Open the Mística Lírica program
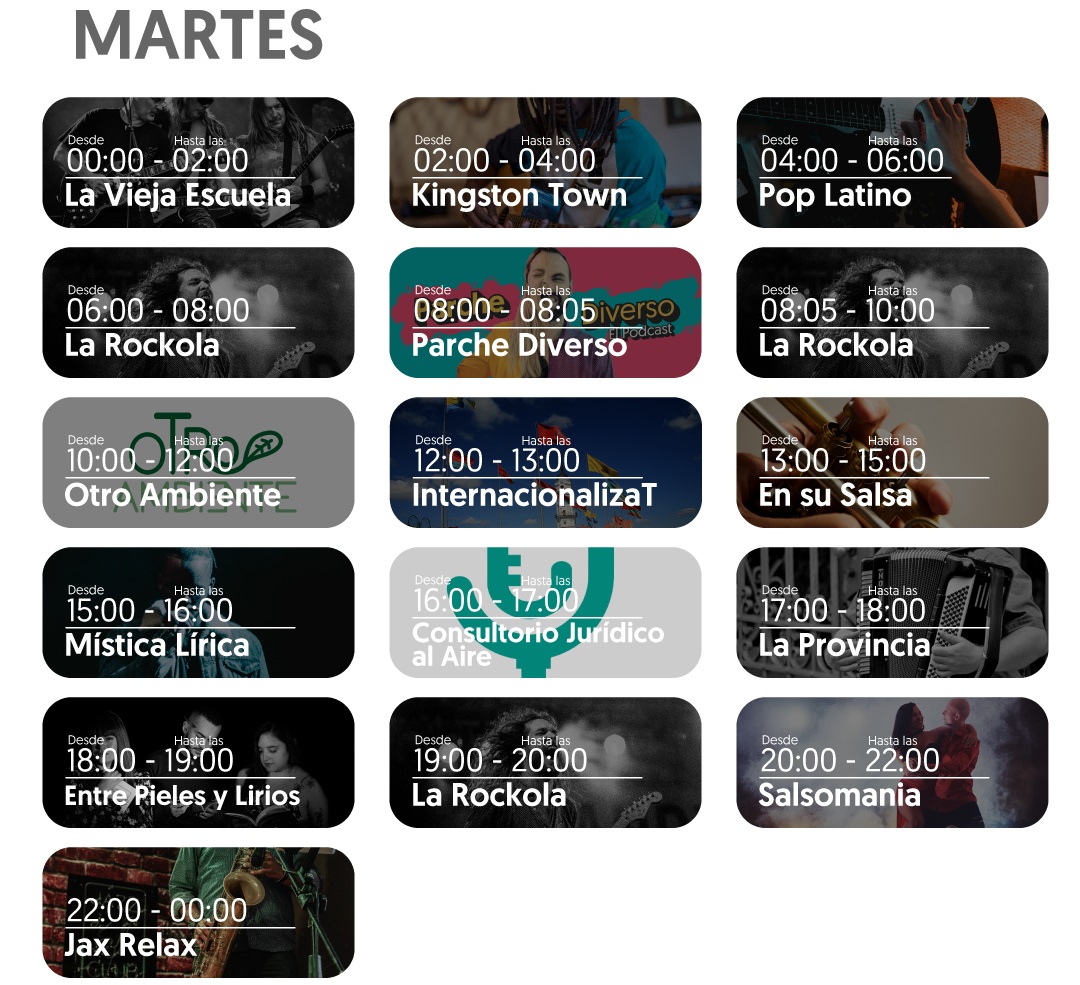This screenshot has height=985, width=1080. (198, 612)
